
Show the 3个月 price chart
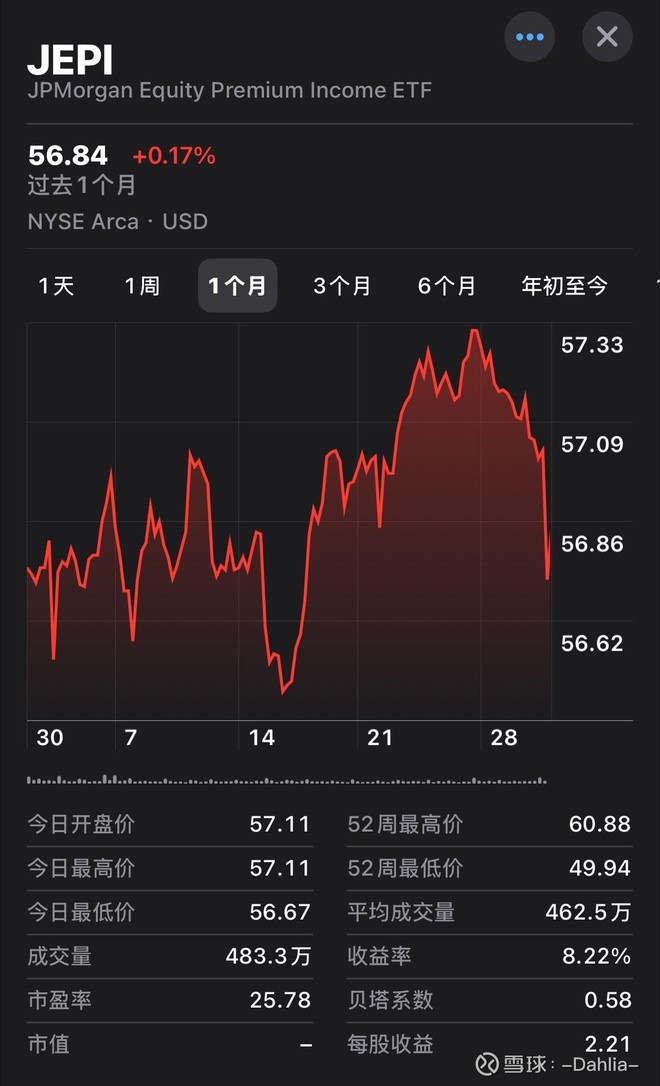coord(342,286)
